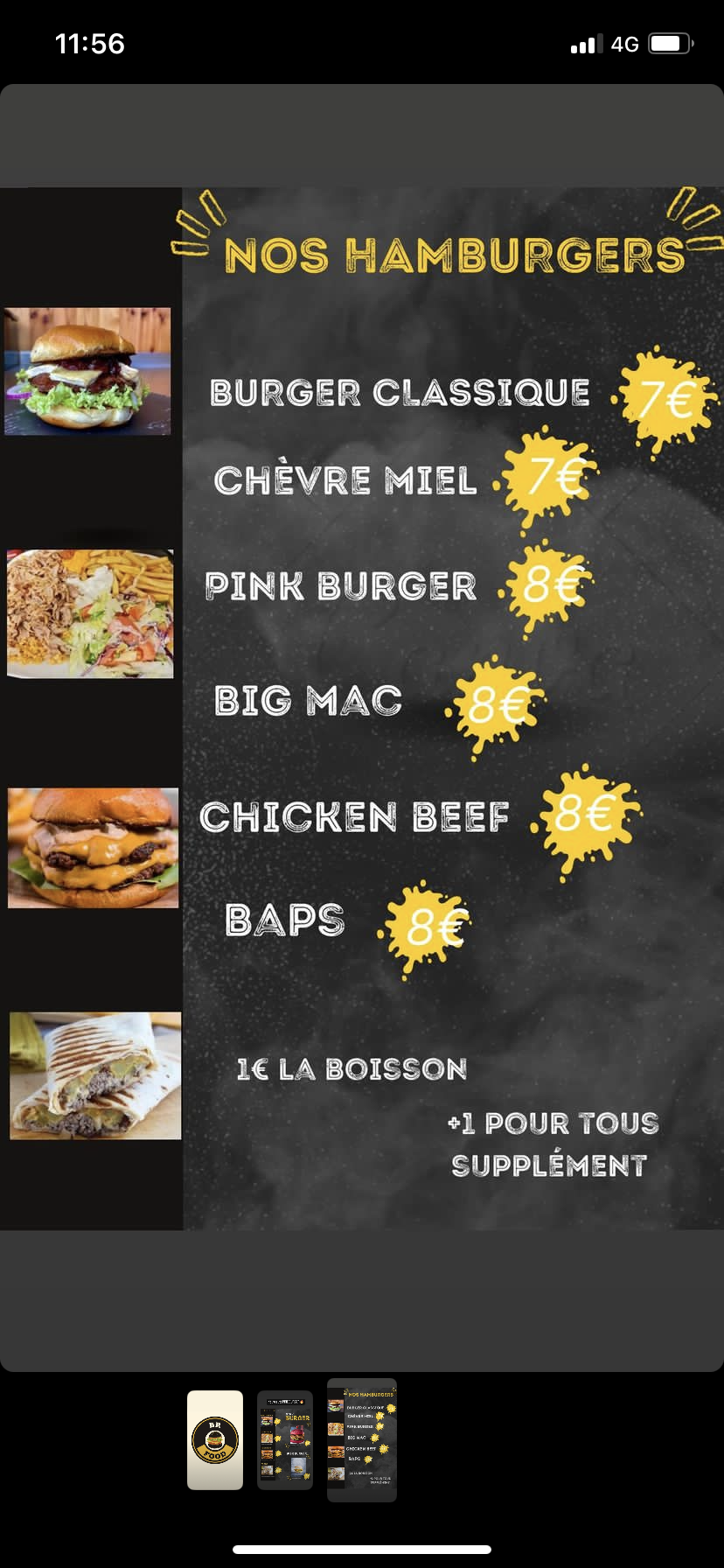Select the middle thumbnail in the strip
The height and width of the screenshot is (1568, 724).
[285, 1439]
